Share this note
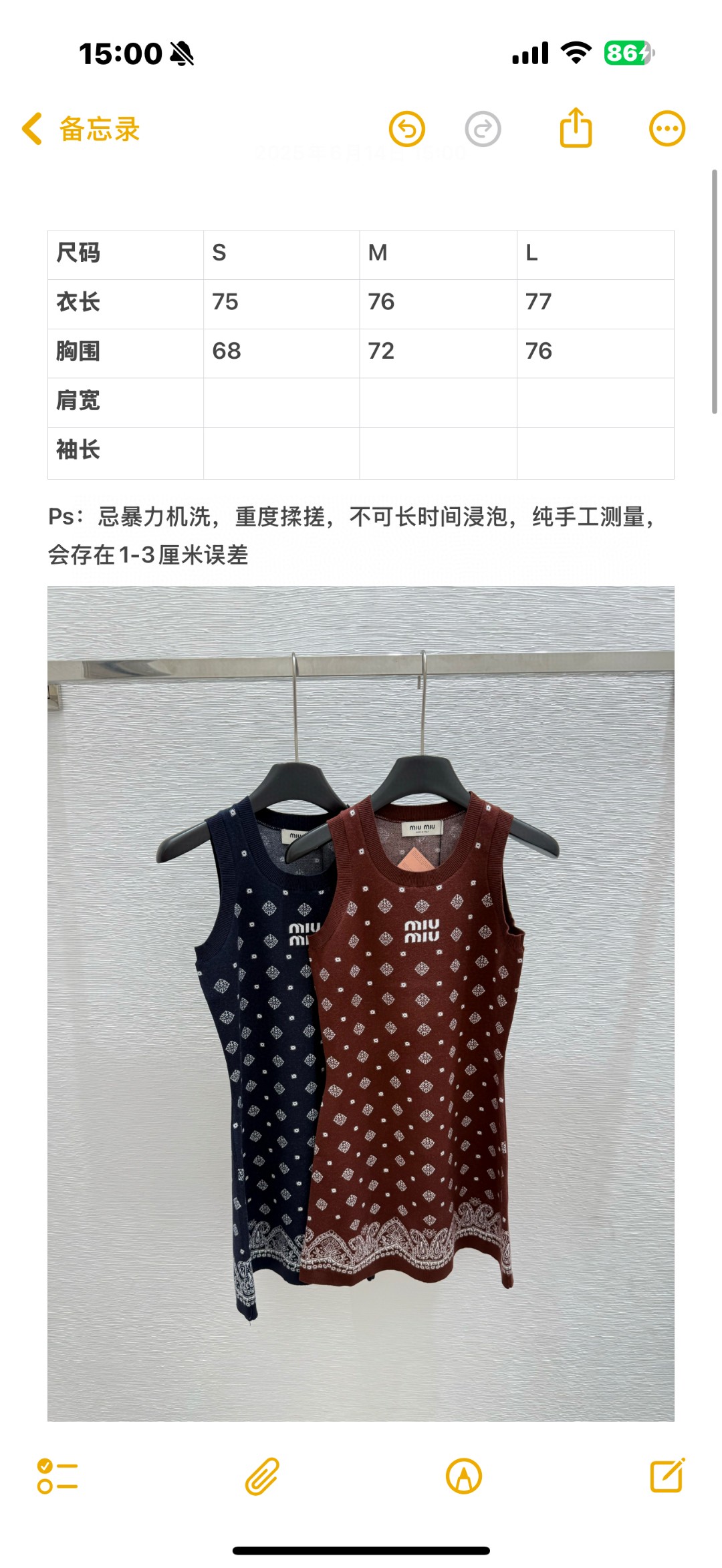 tap(576, 128)
